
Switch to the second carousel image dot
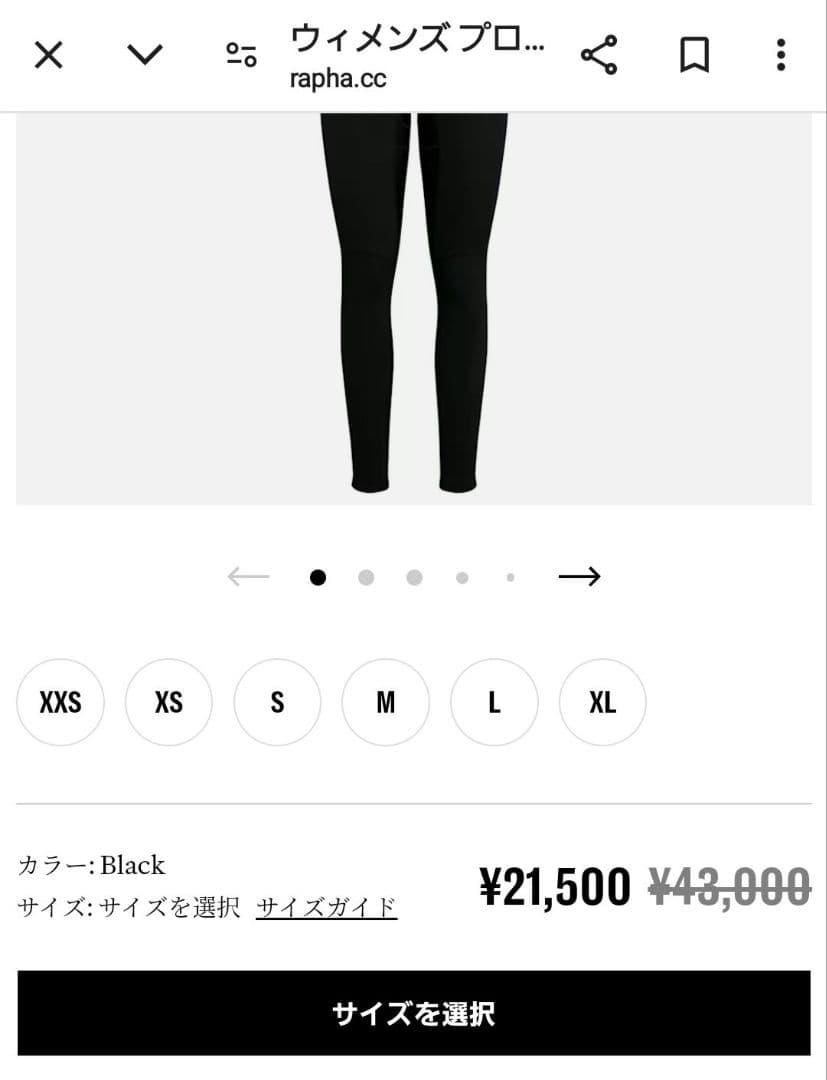tap(365, 577)
